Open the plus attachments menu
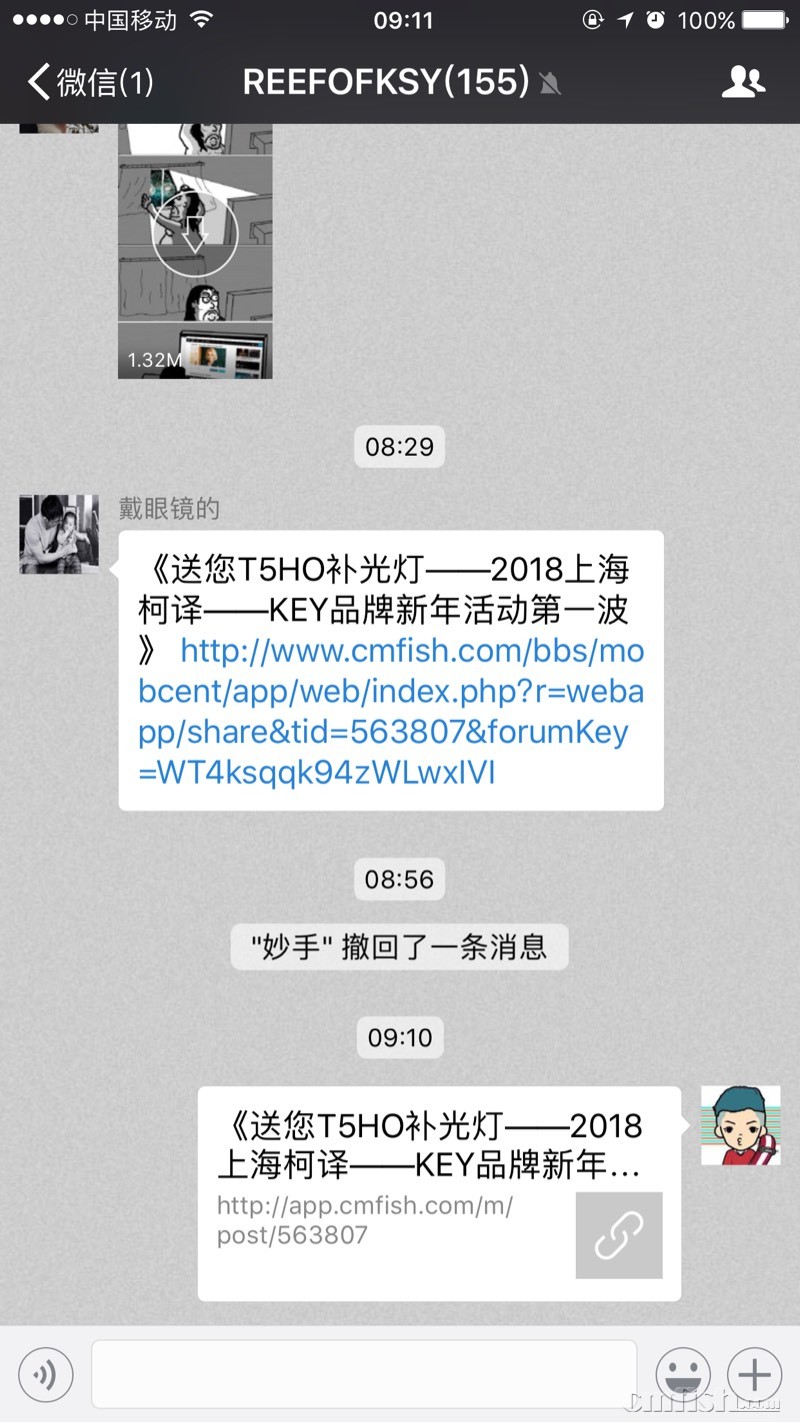This screenshot has height=1423, width=800. coord(754,1375)
